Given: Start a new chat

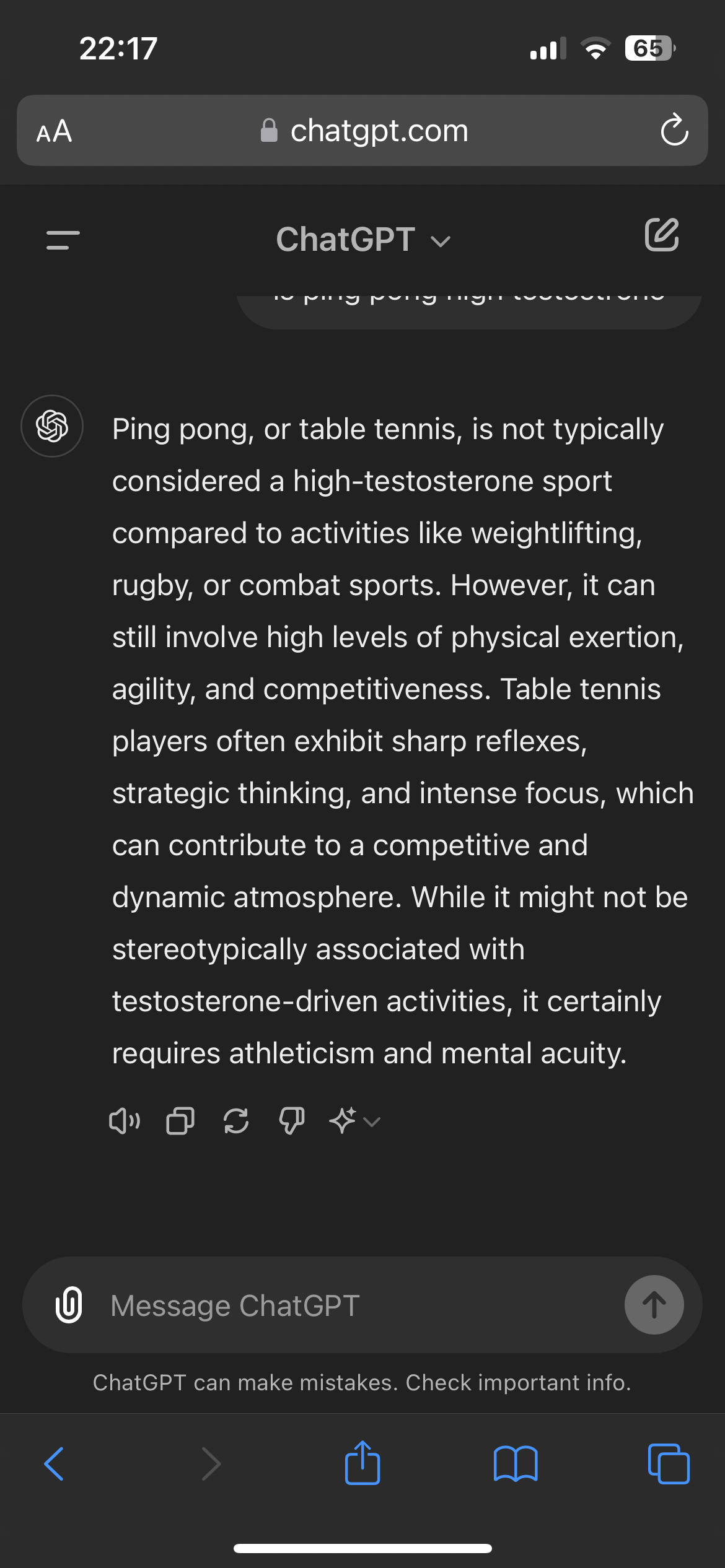Looking at the screenshot, I should pyautogui.click(x=662, y=235).
